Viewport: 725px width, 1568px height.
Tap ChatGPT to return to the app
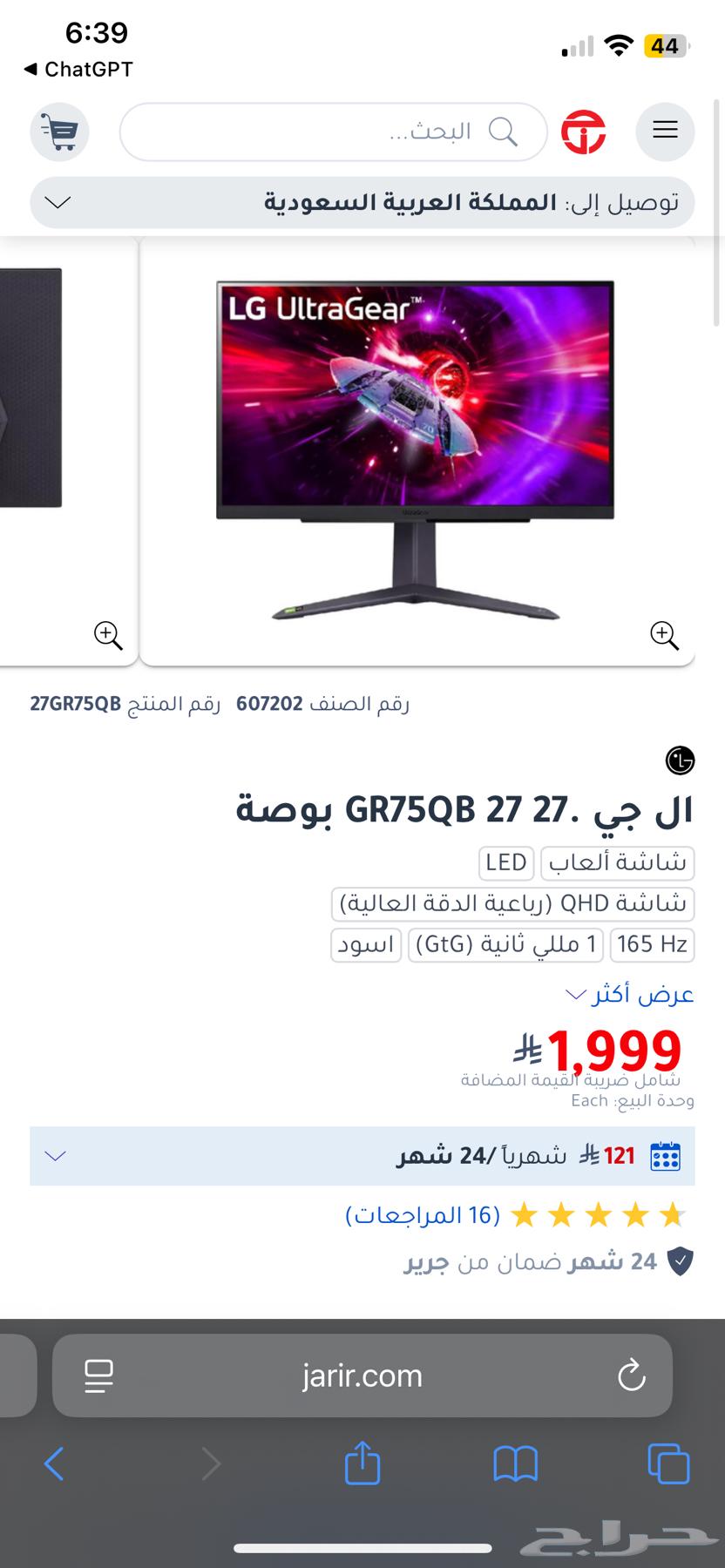click(77, 69)
